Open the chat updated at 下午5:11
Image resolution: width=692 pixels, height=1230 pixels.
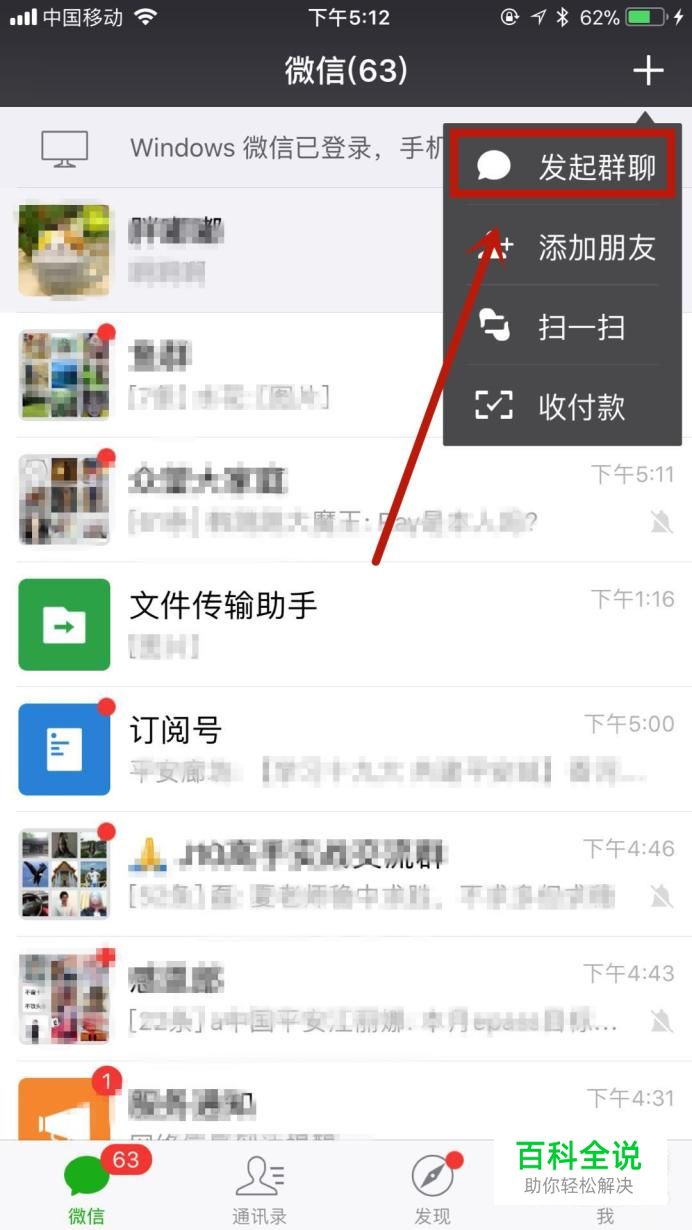point(346,499)
